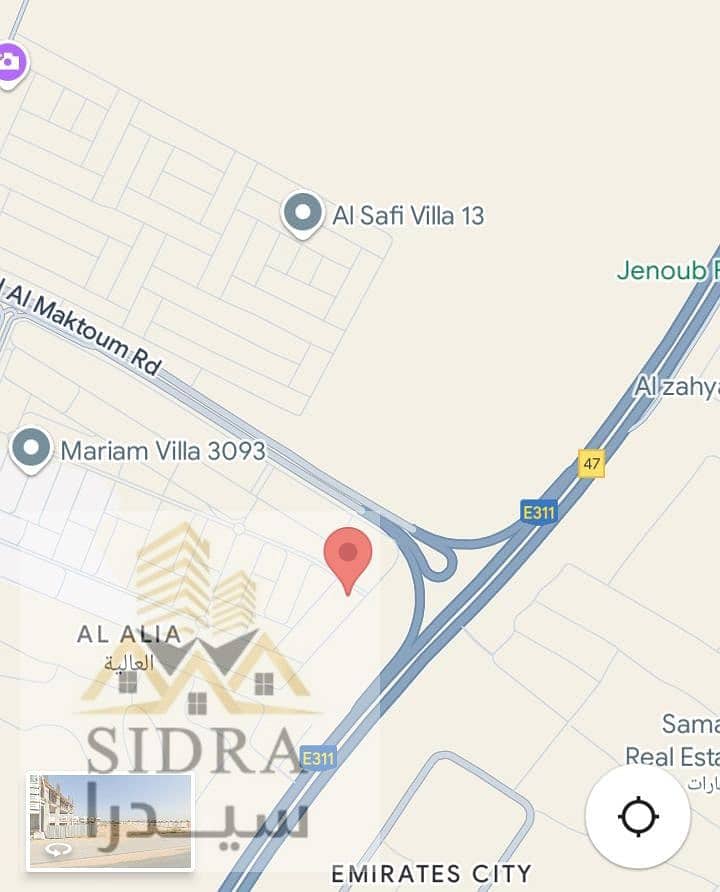Center map on my current location
720x892 pixels.
coord(637,817)
